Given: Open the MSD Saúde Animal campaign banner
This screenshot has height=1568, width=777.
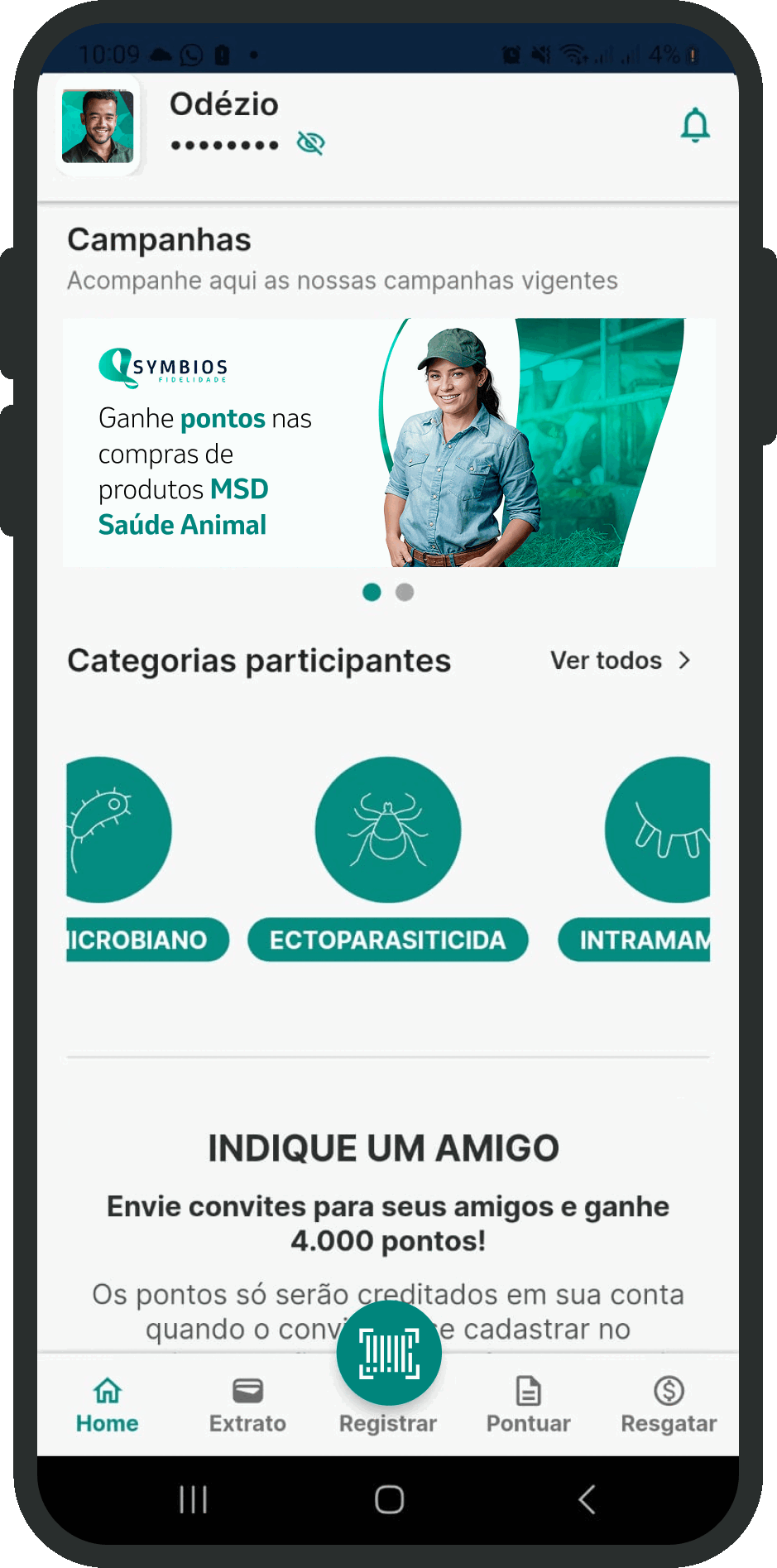Looking at the screenshot, I should (389, 441).
